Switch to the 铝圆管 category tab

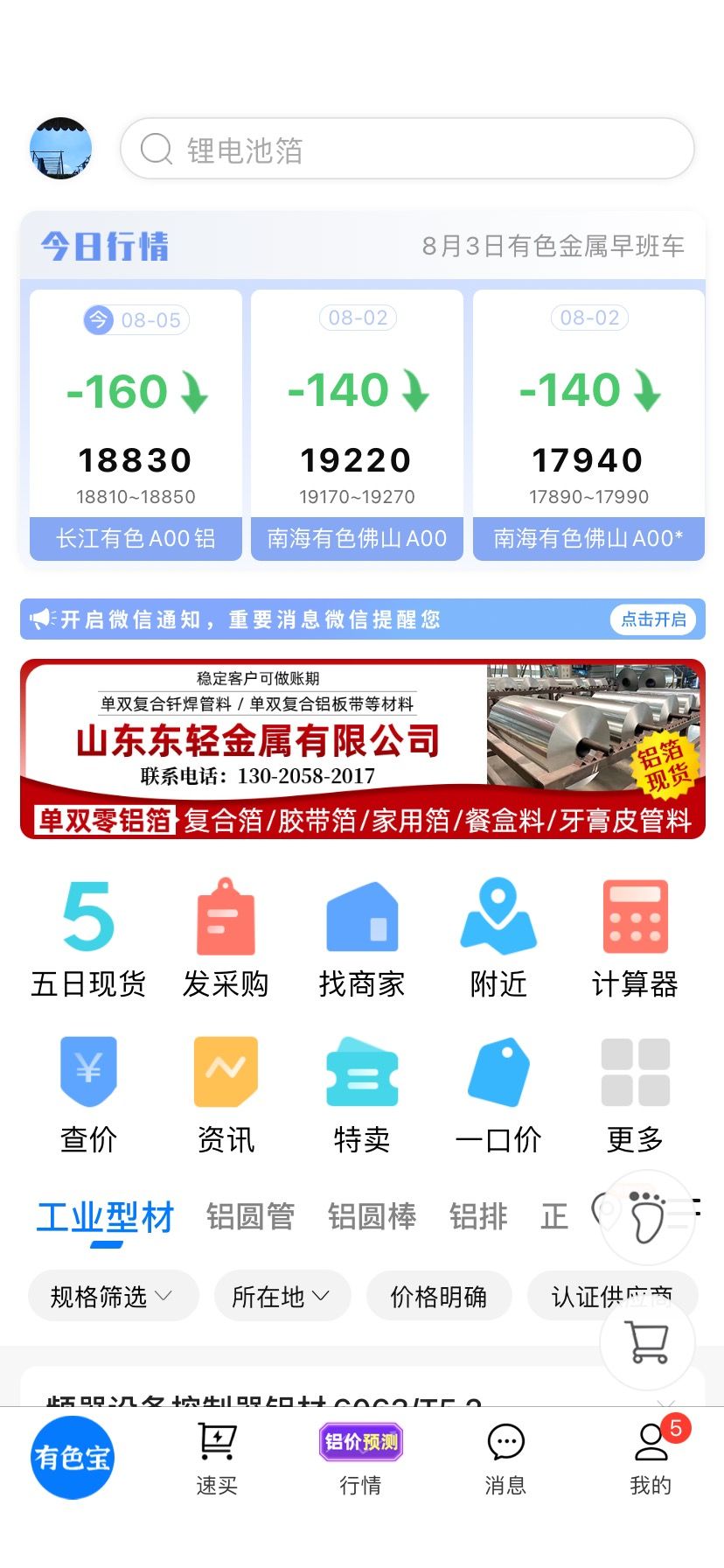251,1216
